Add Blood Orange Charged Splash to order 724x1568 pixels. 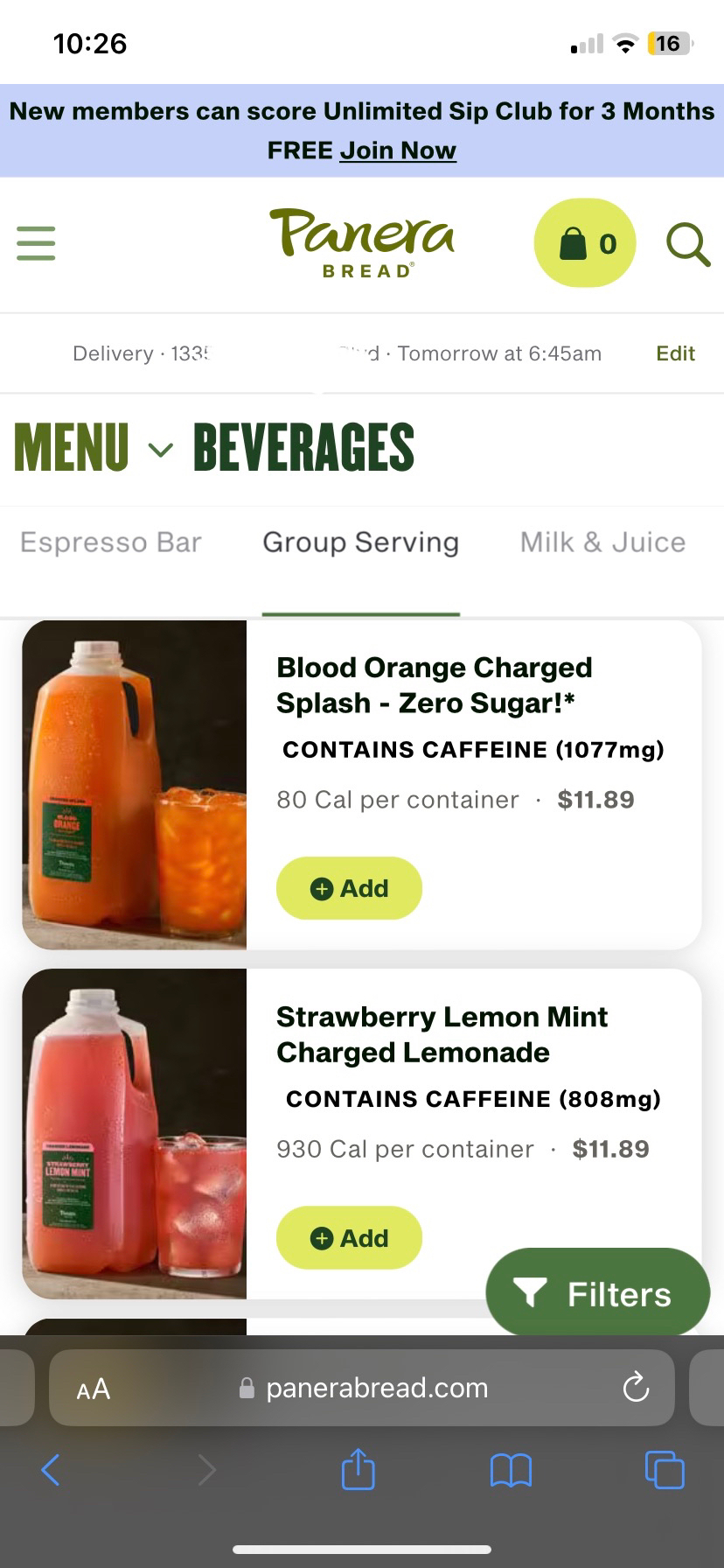tap(349, 888)
